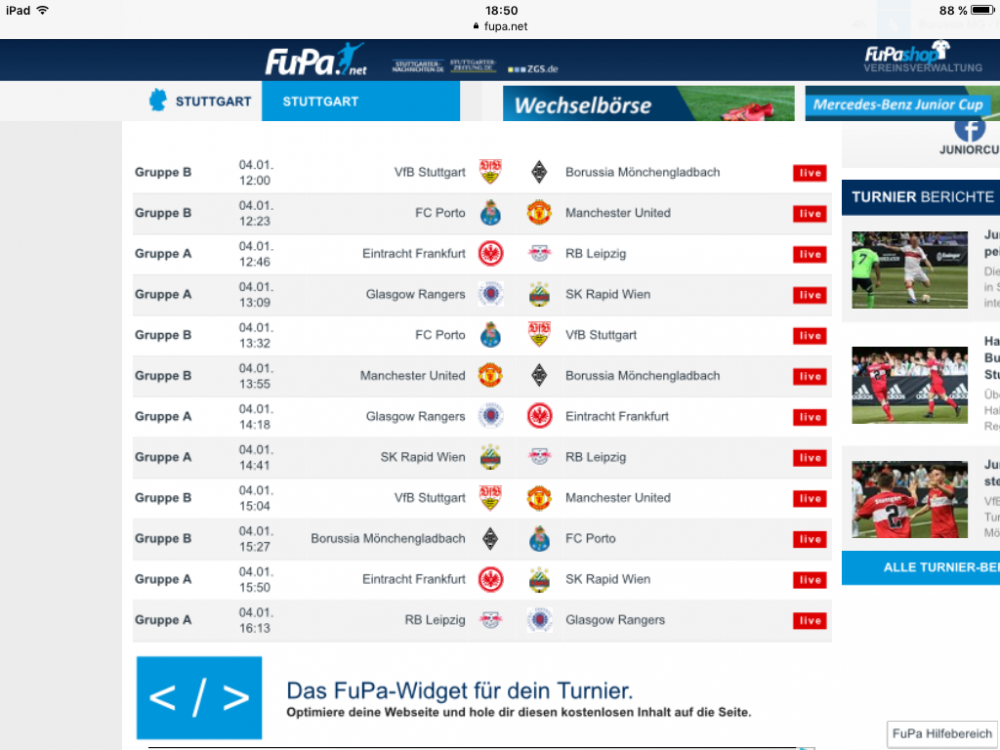Open live for FC Porto vs VfB Stuttgart
The width and height of the screenshot is (1000, 750).
coord(809,336)
